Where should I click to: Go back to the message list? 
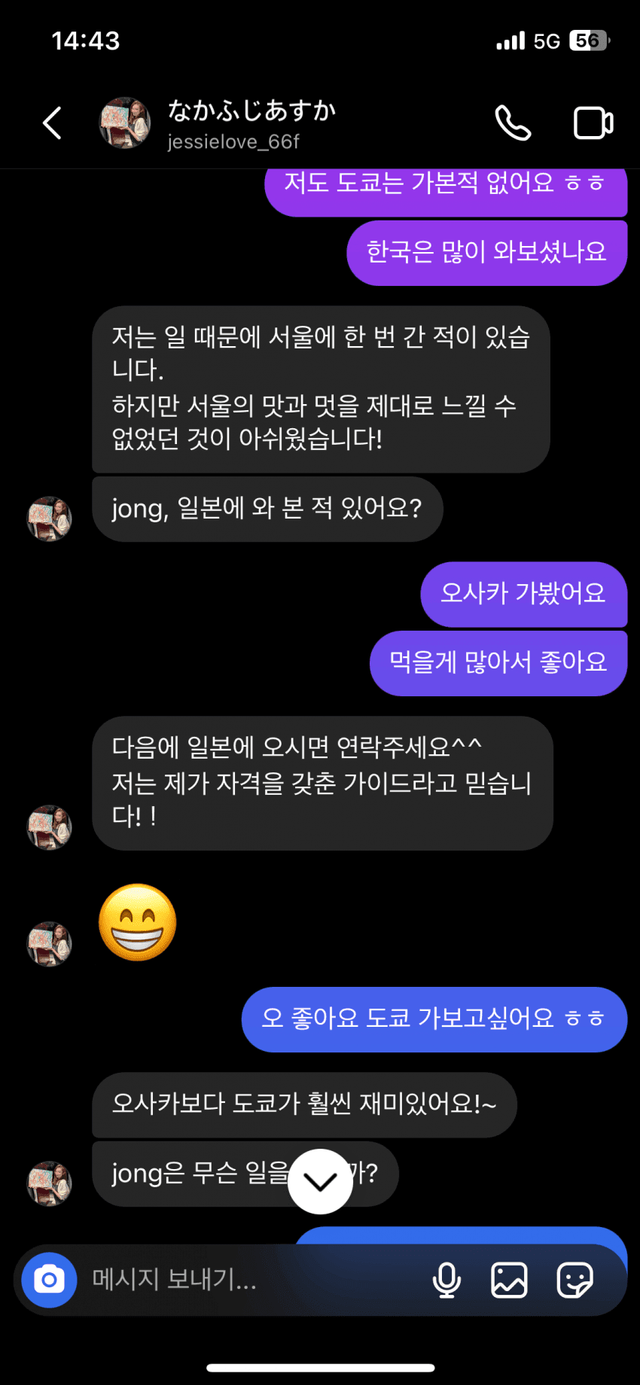(x=52, y=123)
